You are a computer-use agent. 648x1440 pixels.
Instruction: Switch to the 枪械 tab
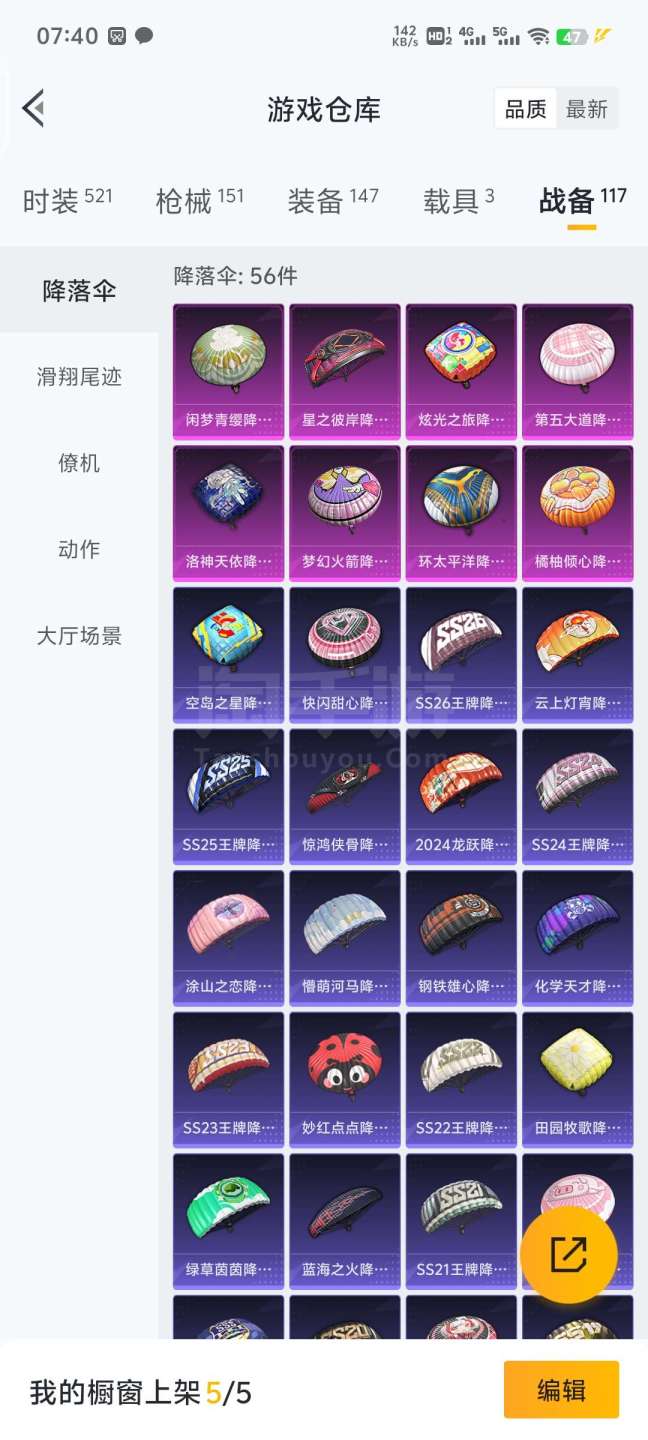(x=199, y=200)
